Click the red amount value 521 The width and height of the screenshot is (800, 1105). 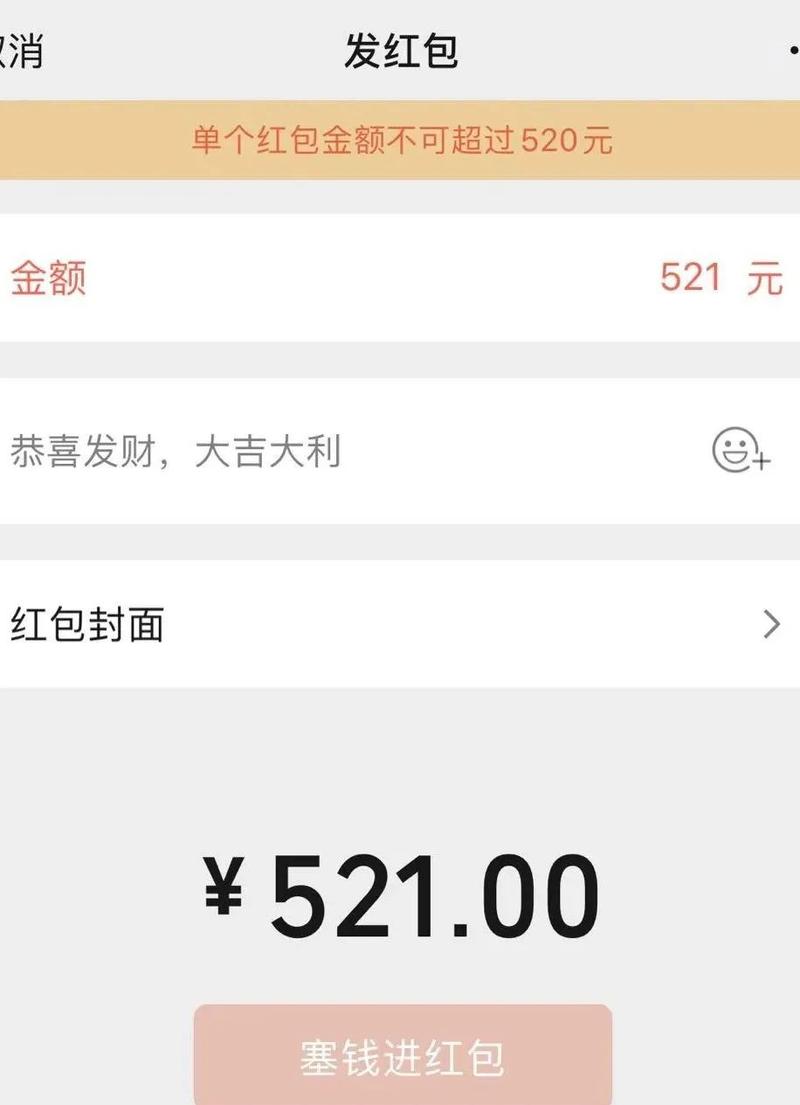[x=691, y=275]
